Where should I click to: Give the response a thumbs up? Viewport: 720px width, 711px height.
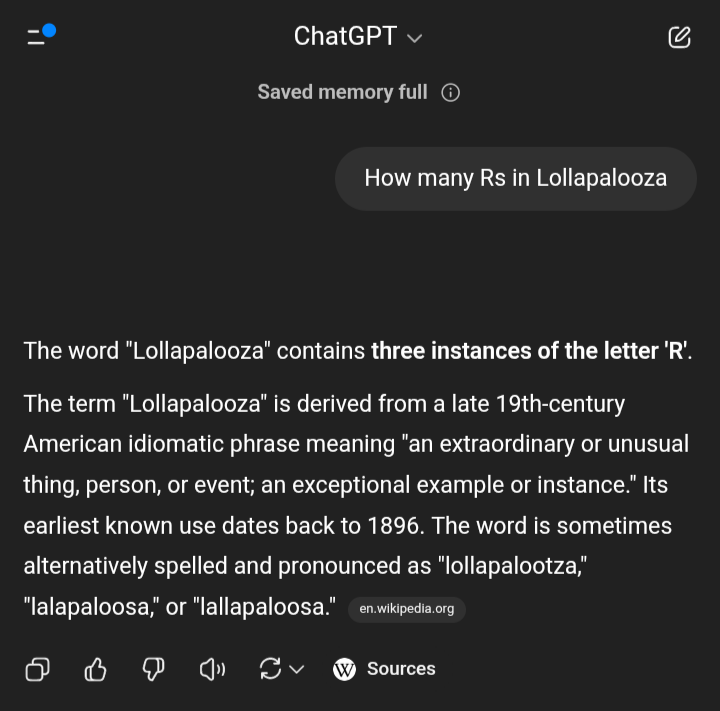coord(96,669)
